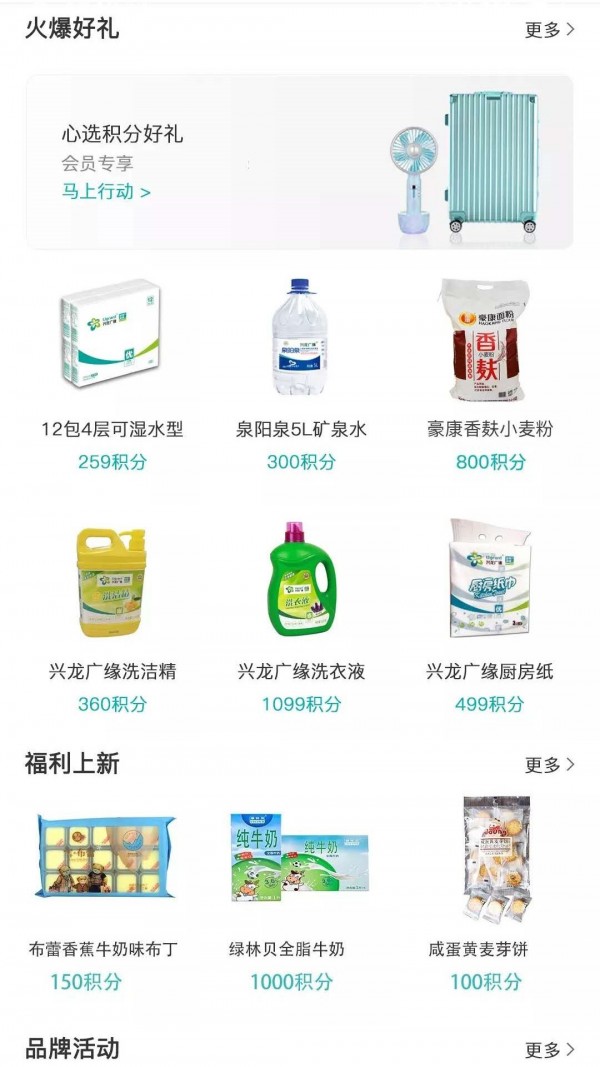Open 更多 next to 火爆好礼
Screen dimensions: 600x1067
(549, 30)
